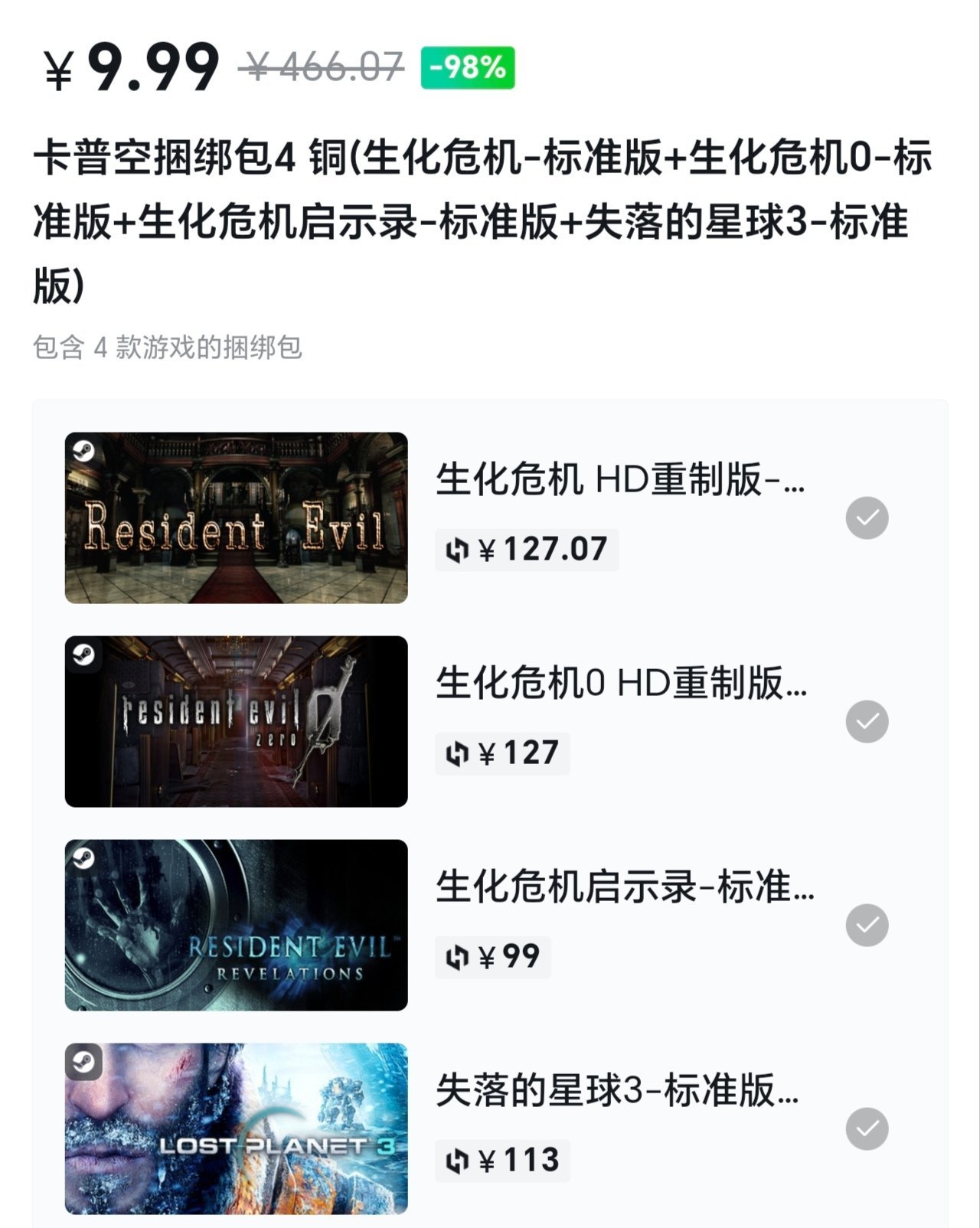
Task: Open the 生化危机0 HD重制版 game thumbnail
Action: tap(236, 722)
